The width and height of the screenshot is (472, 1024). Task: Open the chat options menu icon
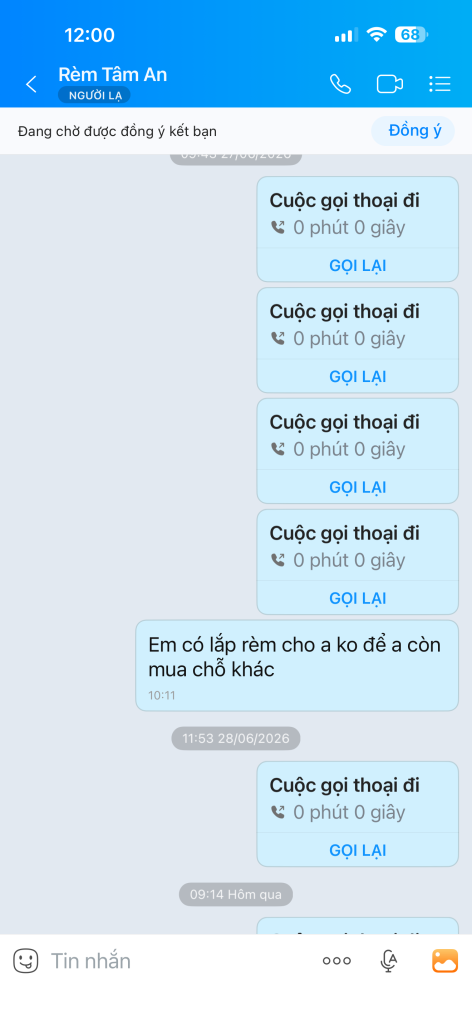tap(439, 84)
